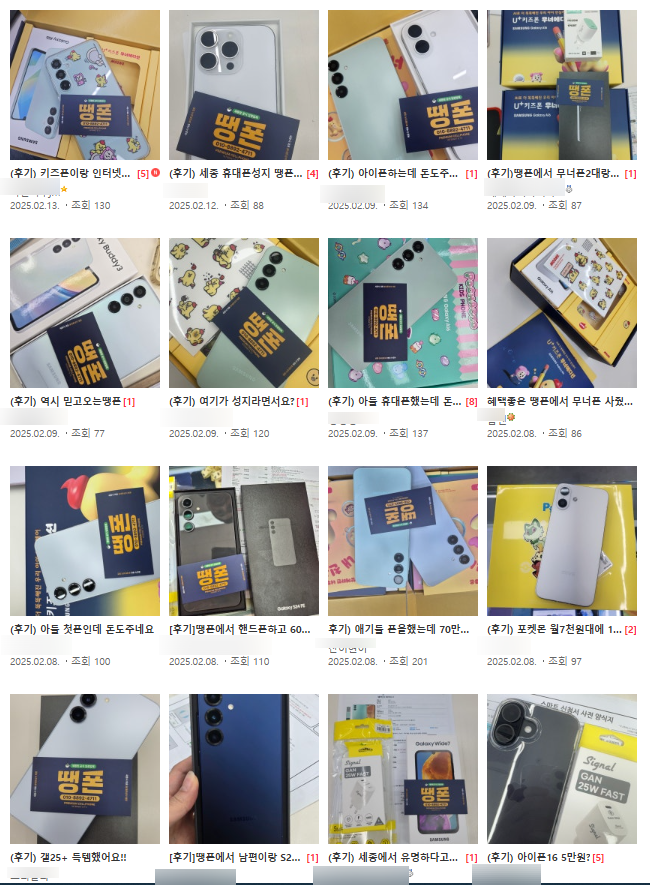Open the post '키즈폰이랑 인터넷' review
650x885 pixels.
[71, 173]
